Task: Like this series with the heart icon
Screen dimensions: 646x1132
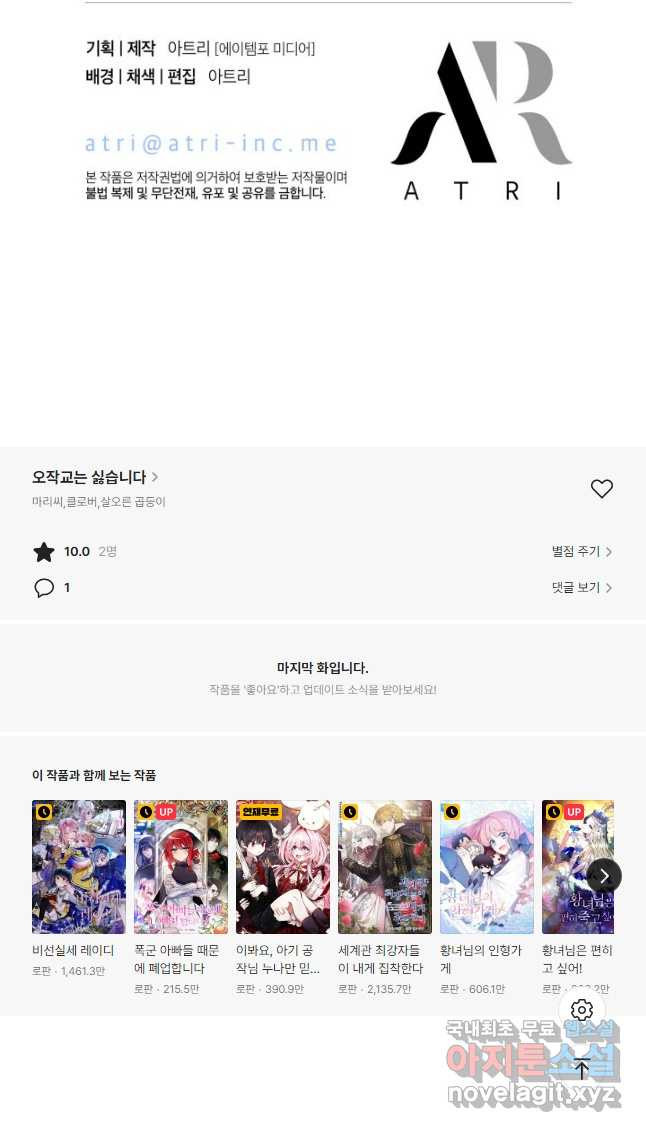Action: click(601, 489)
